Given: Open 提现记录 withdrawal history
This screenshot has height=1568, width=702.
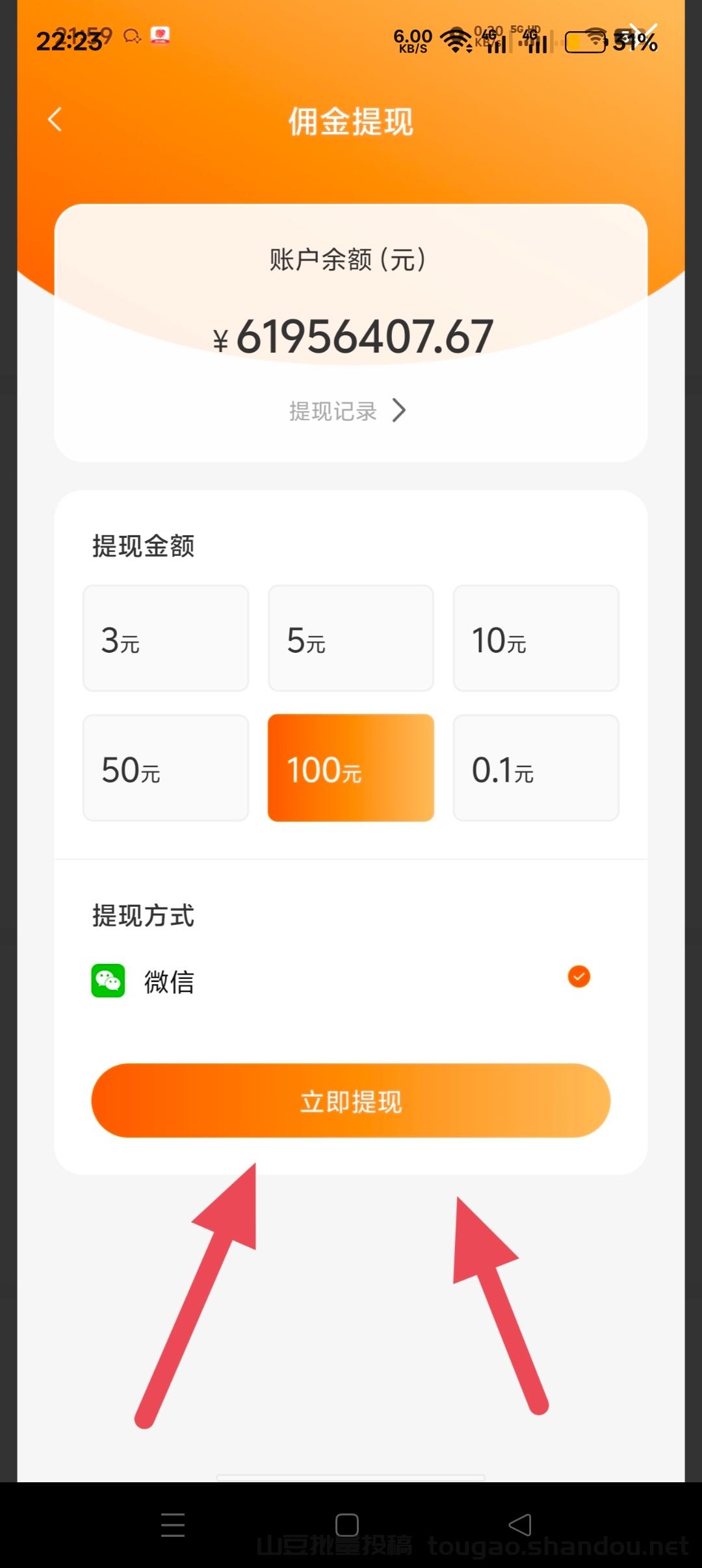Looking at the screenshot, I should click(347, 411).
